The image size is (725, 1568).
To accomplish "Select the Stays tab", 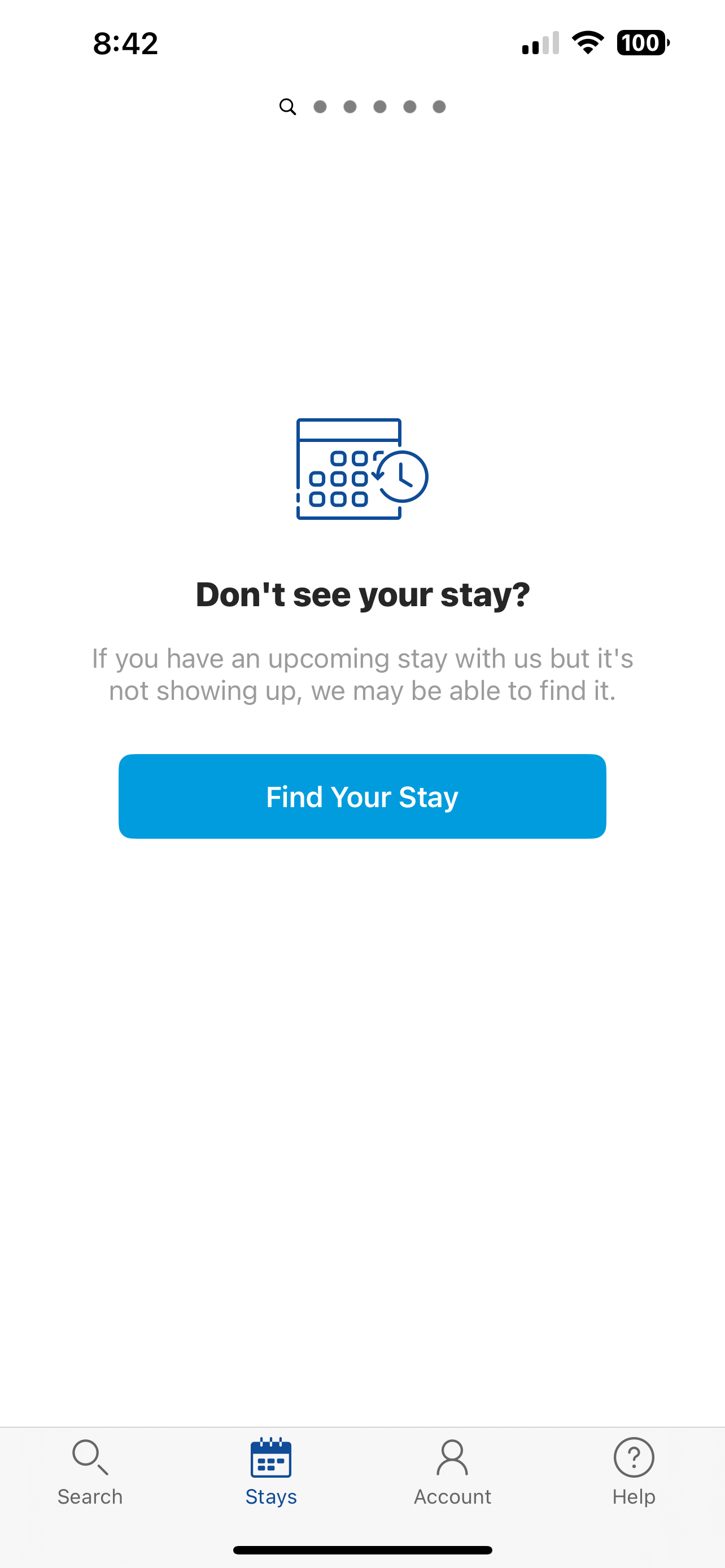I will [271, 1472].
